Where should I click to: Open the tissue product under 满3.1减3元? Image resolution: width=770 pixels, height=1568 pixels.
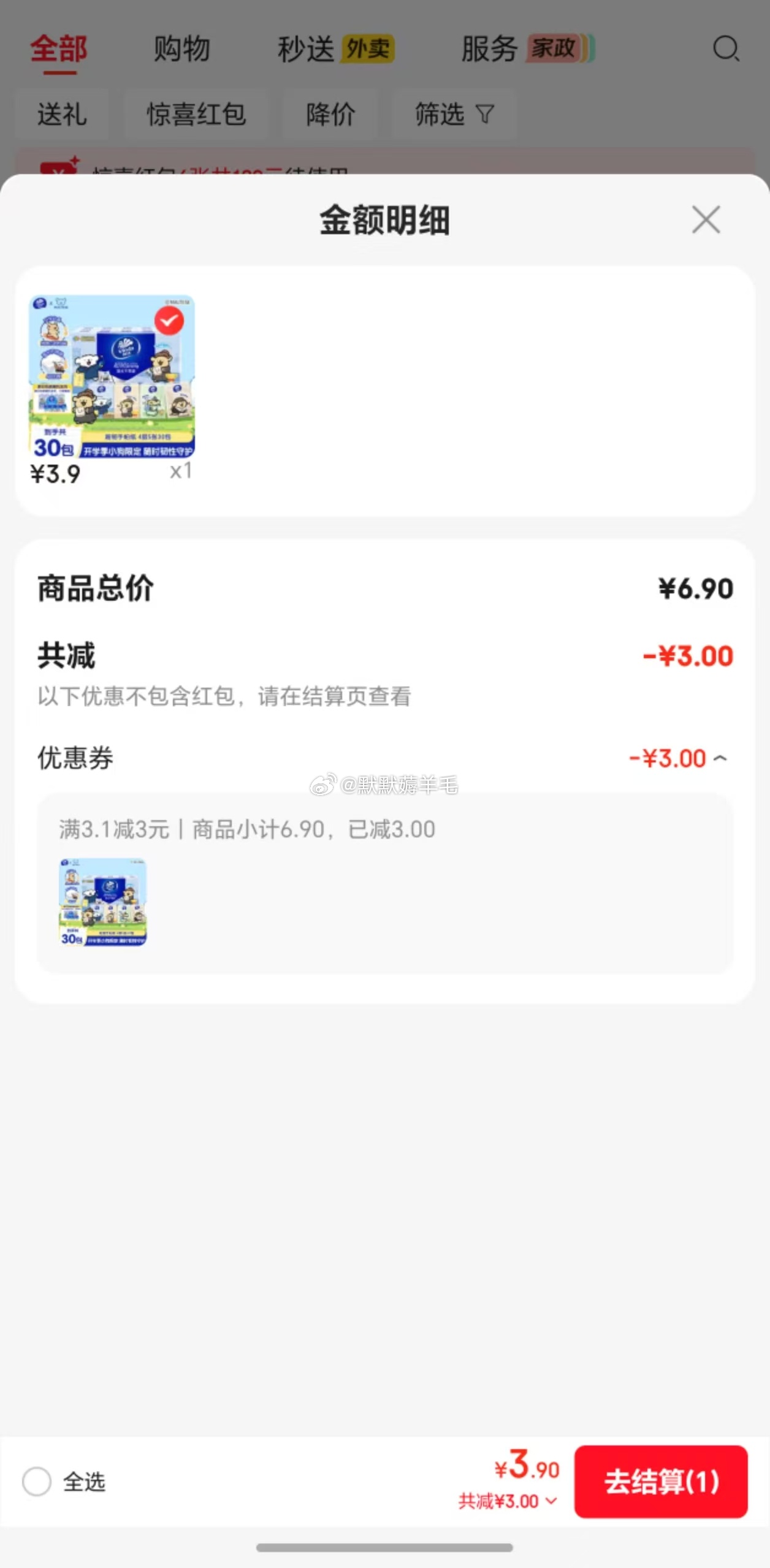(103, 902)
